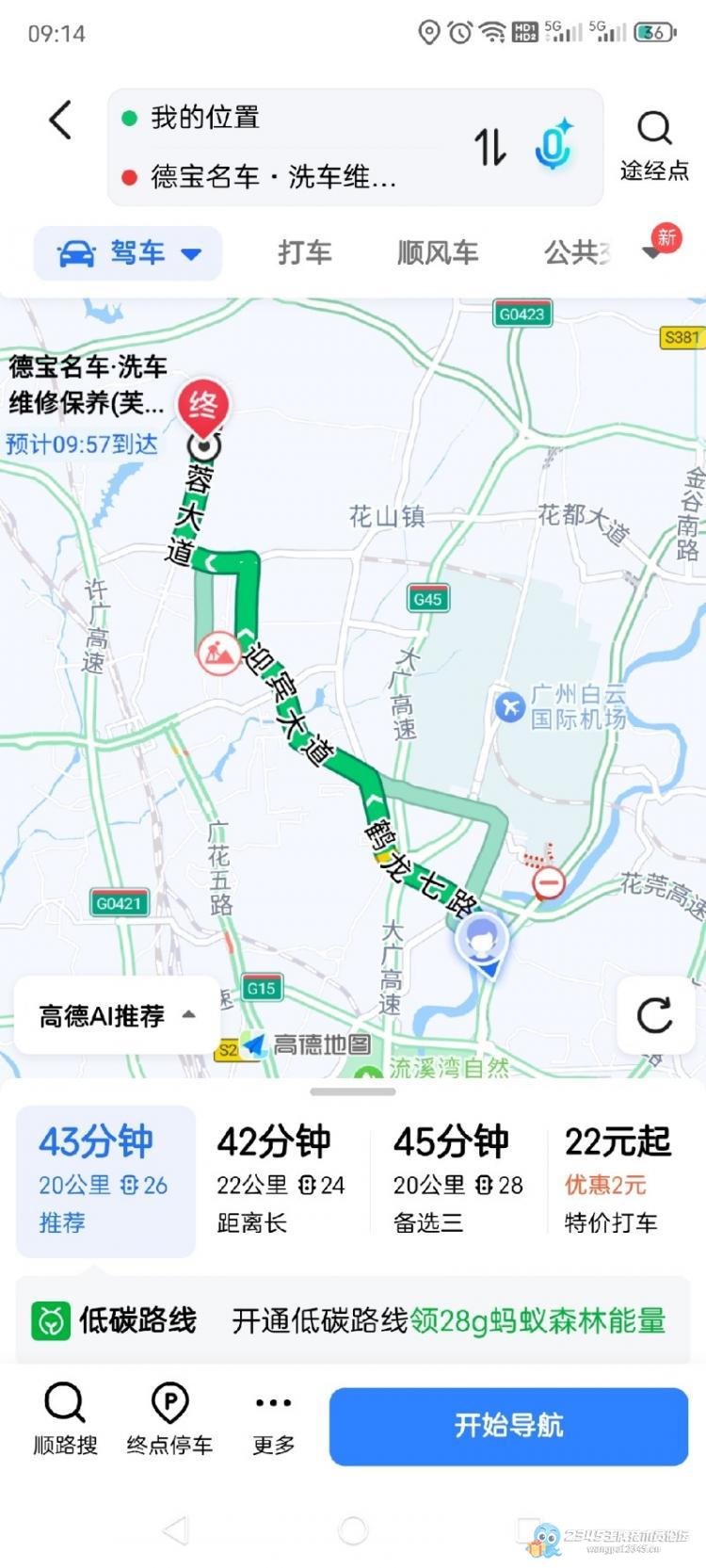Open the voice assistant microphone
706x1568 pixels.
(x=554, y=146)
